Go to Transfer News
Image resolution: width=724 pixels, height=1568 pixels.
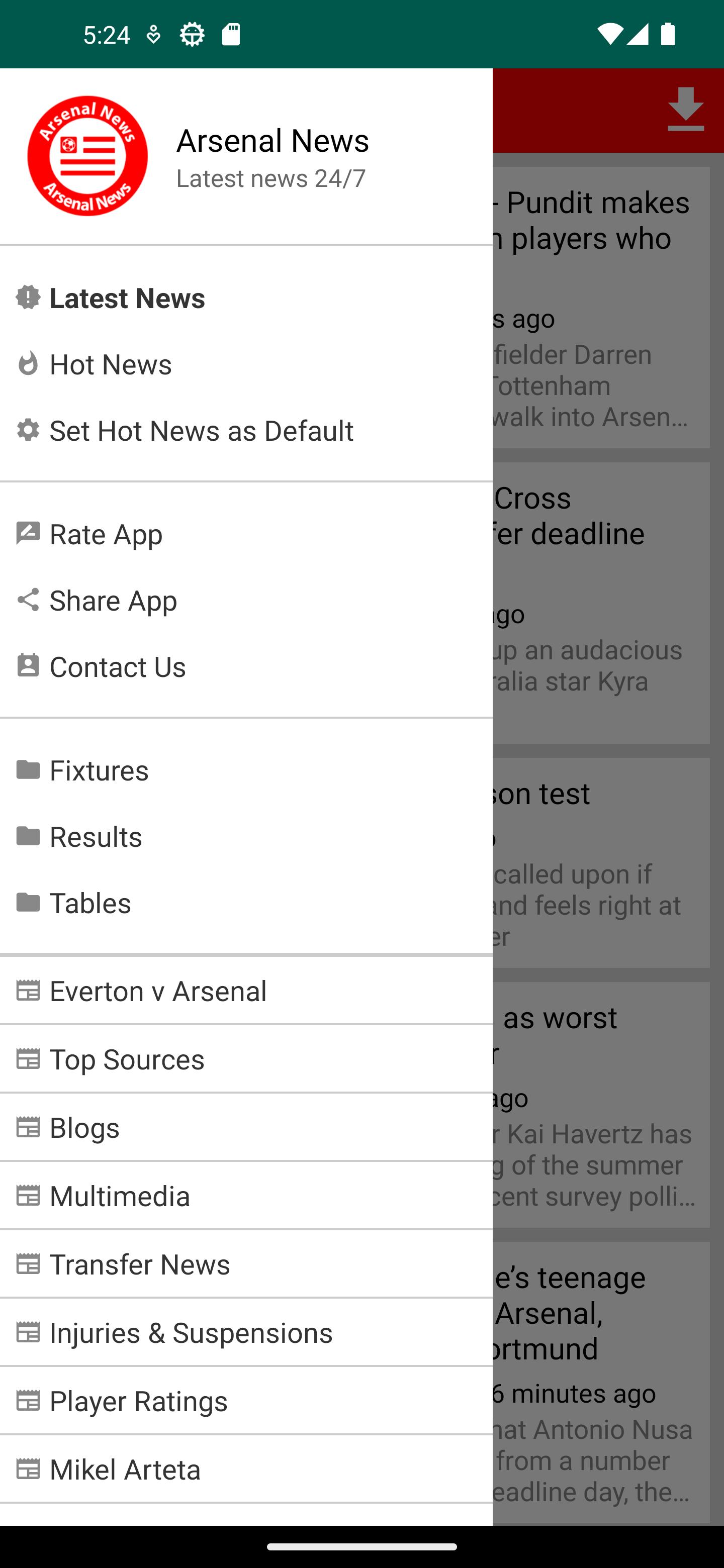tap(246, 1264)
